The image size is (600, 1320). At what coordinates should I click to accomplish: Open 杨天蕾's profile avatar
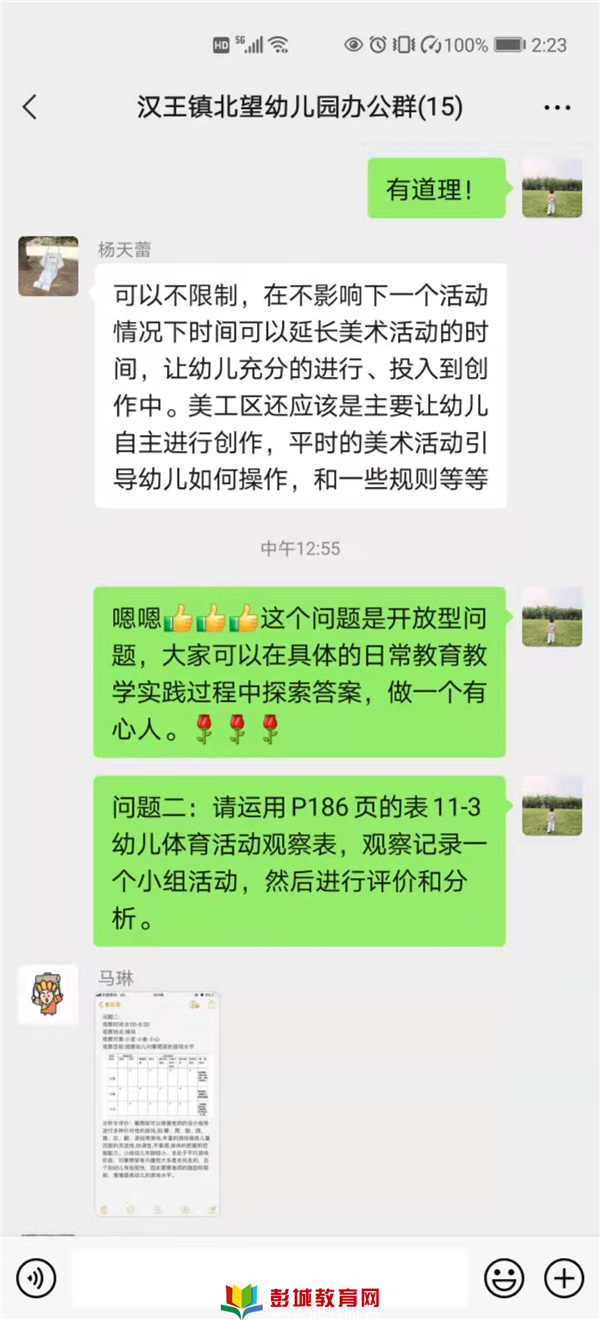[x=48, y=266]
